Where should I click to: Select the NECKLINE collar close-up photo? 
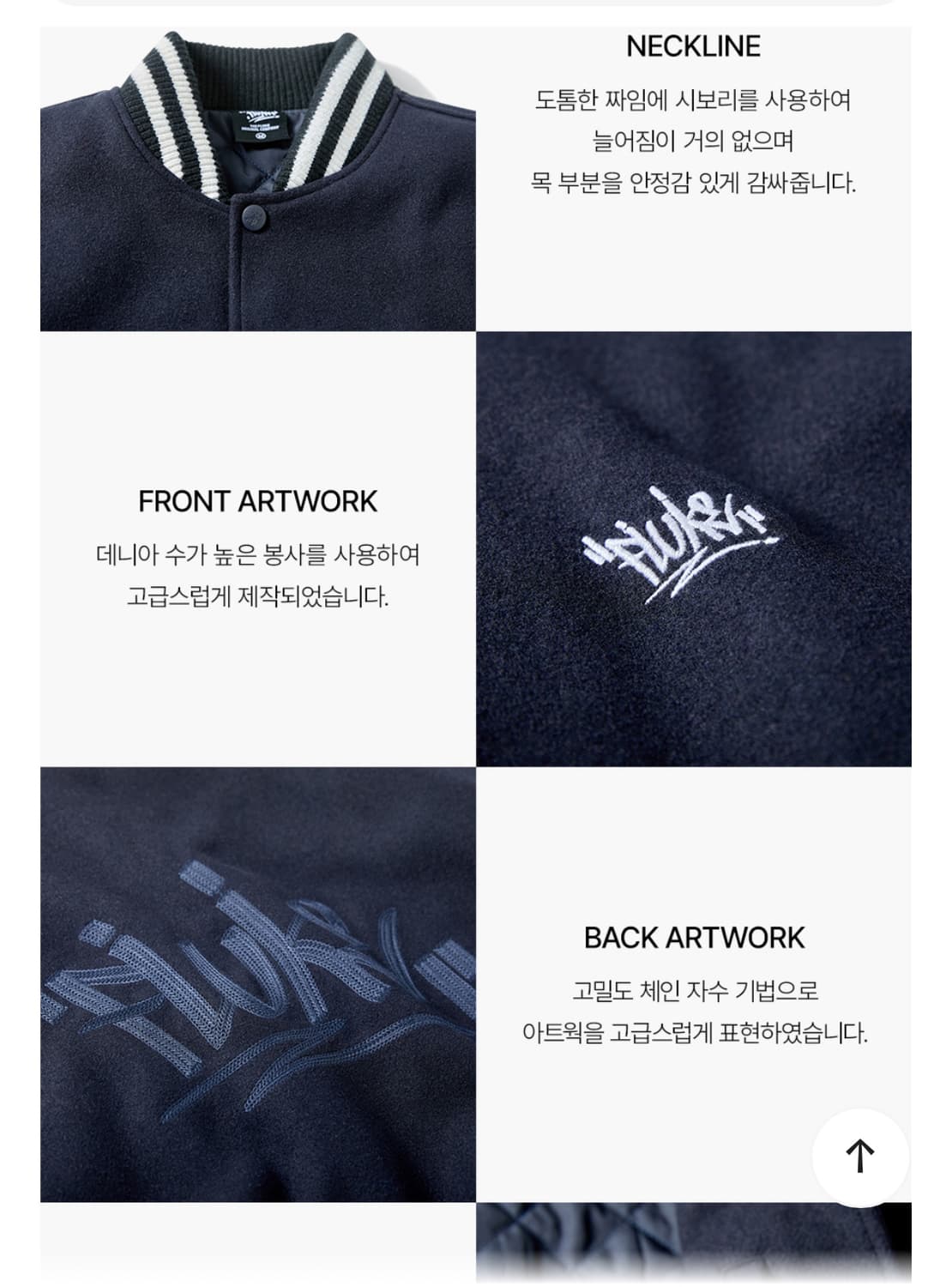[x=257, y=172]
